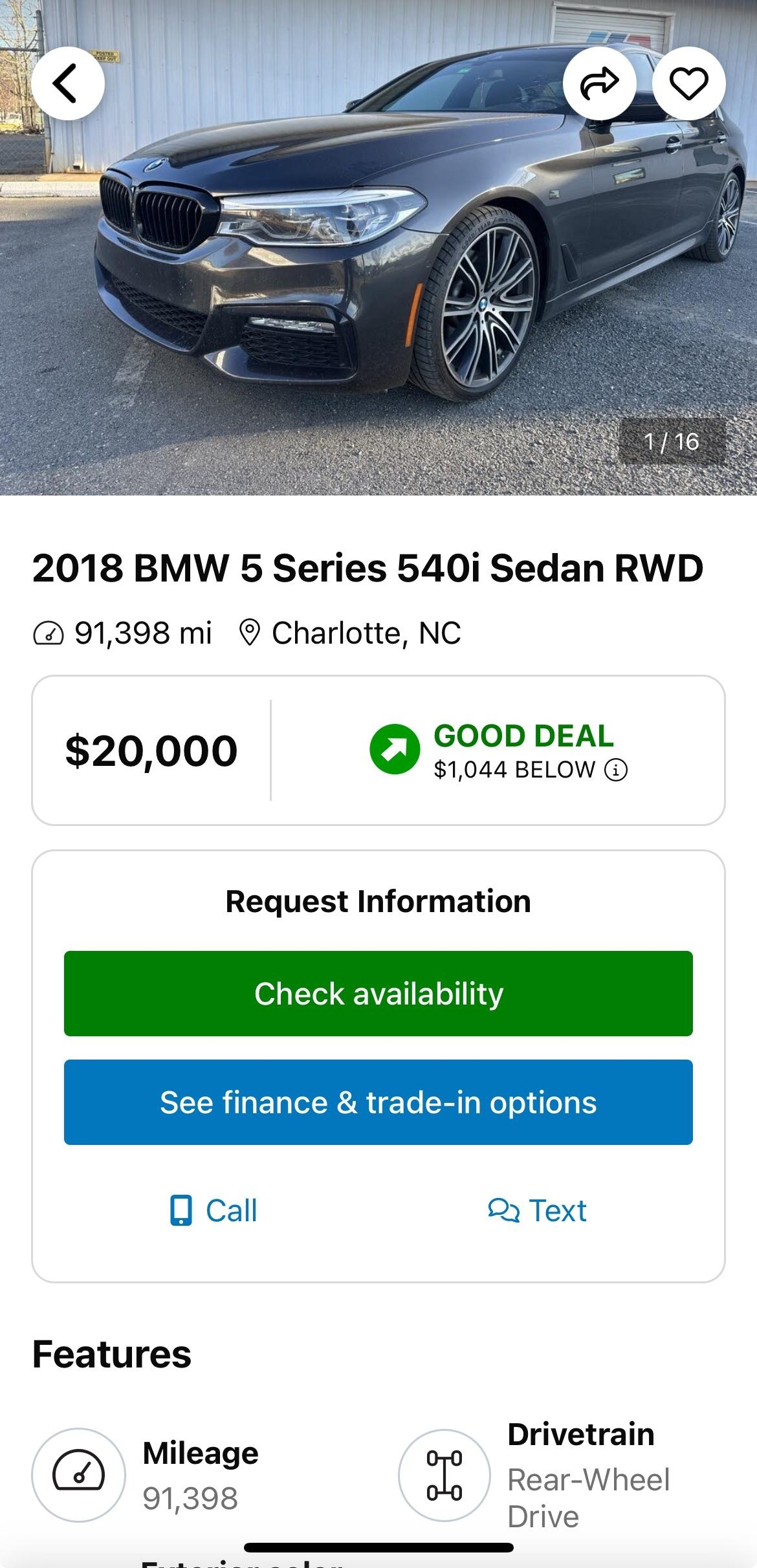Select the location pin icon near Charlotte, NC
Viewport: 757px width, 1568px height.
click(x=251, y=633)
